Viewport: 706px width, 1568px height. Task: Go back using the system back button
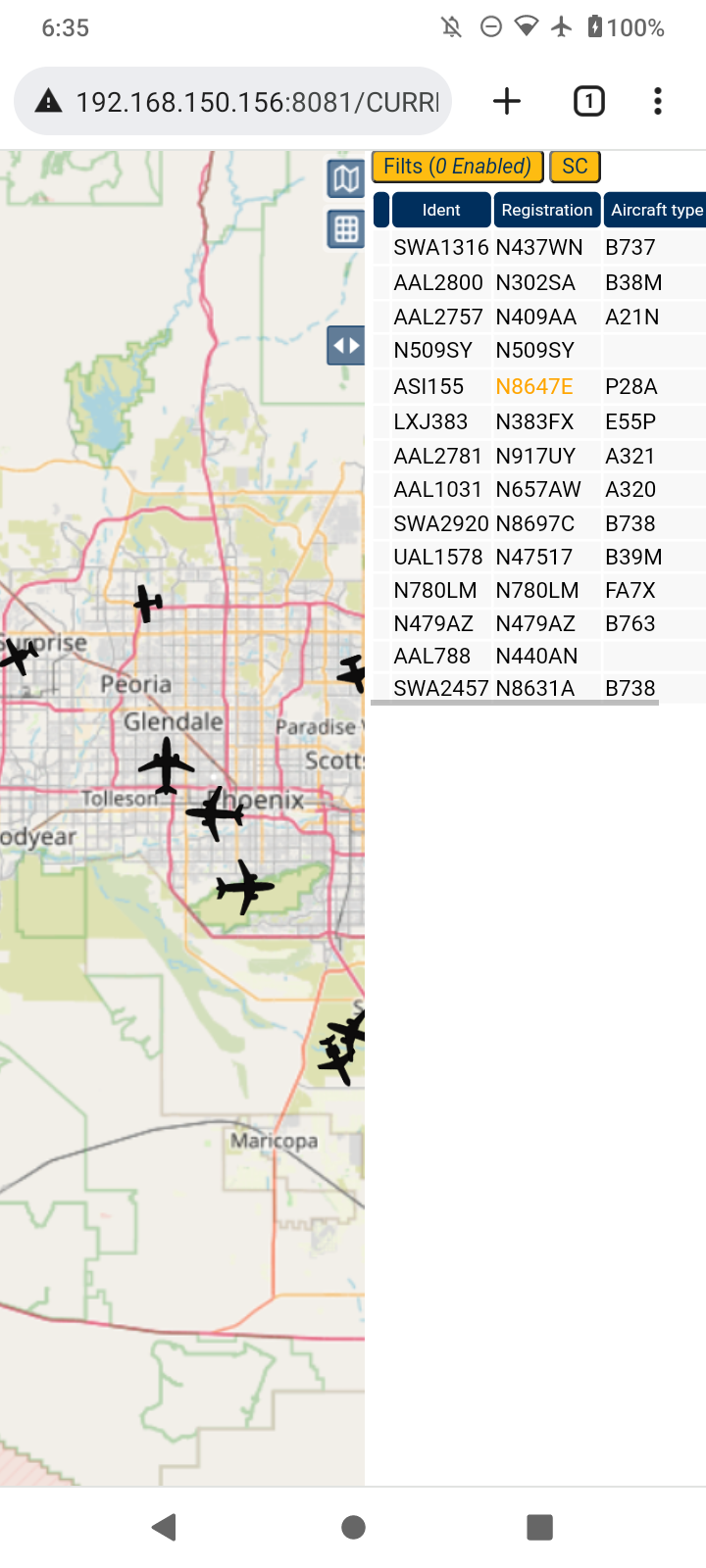[x=165, y=1527]
